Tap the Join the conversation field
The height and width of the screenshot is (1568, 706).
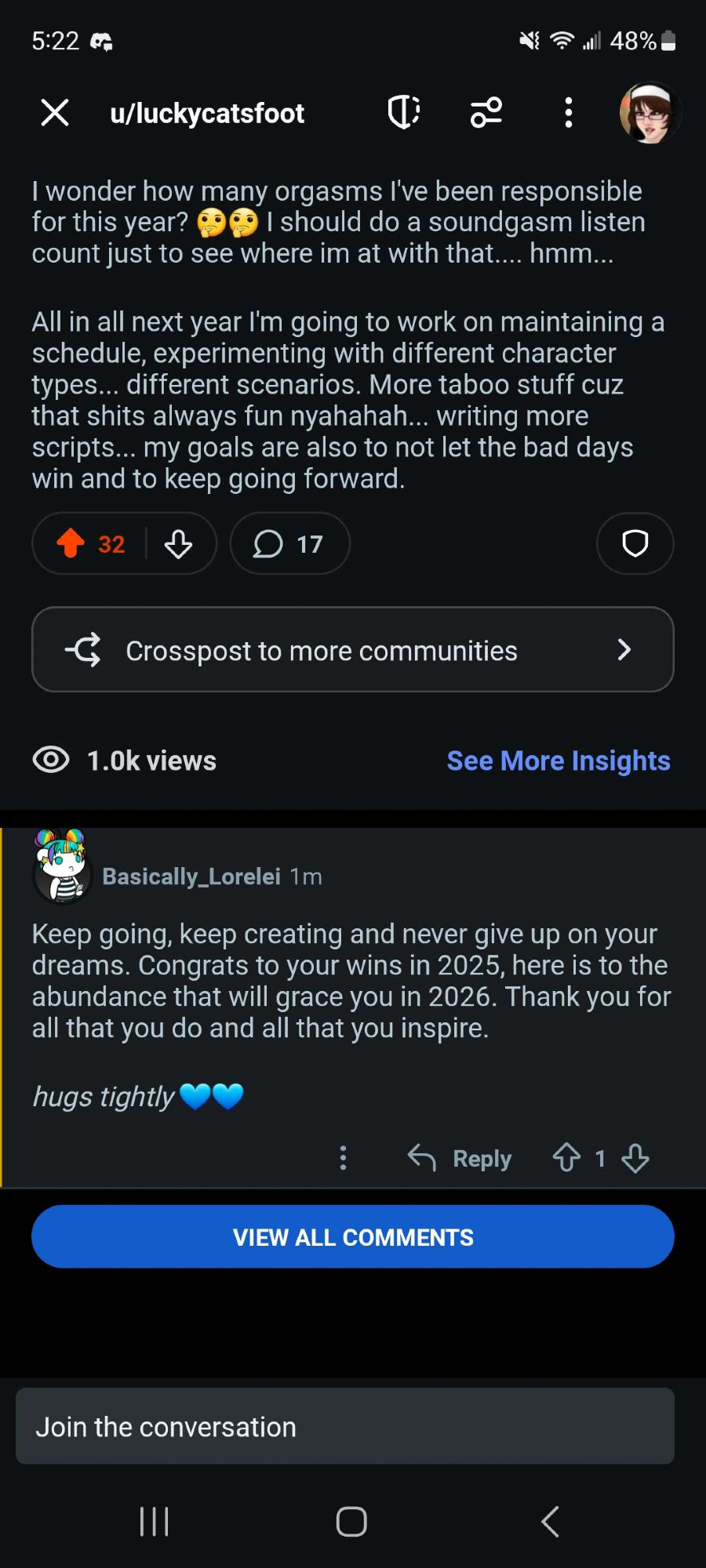pos(345,1427)
